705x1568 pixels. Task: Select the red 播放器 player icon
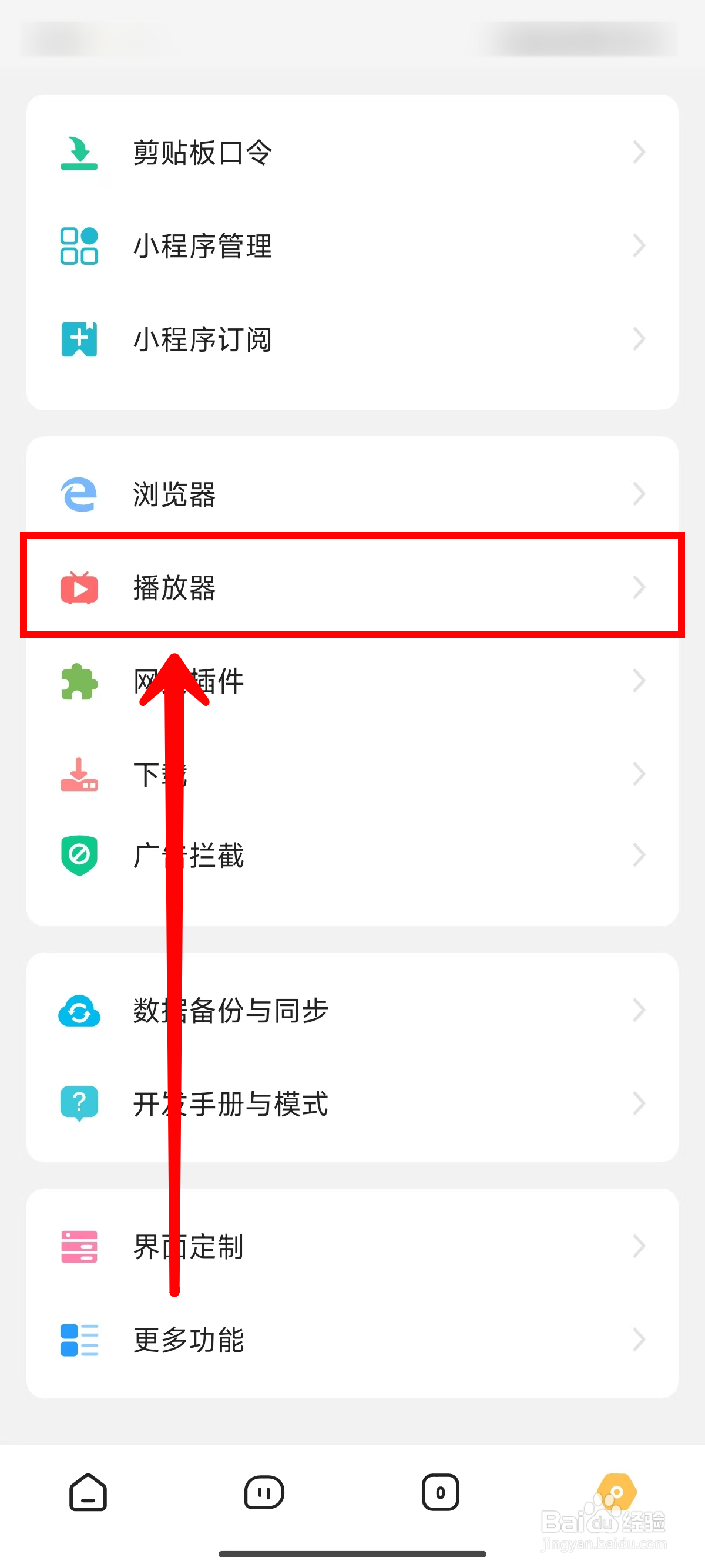[78, 586]
